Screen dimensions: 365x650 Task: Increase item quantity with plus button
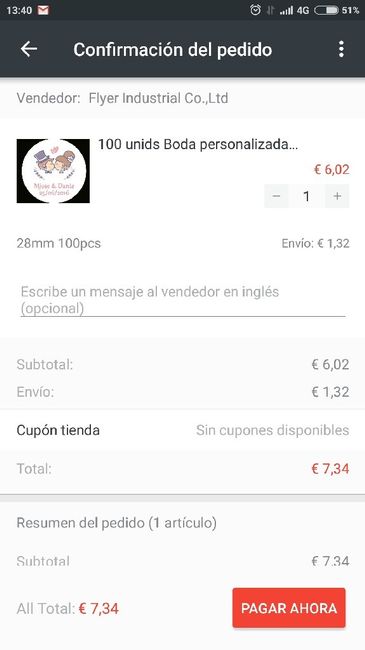click(337, 196)
